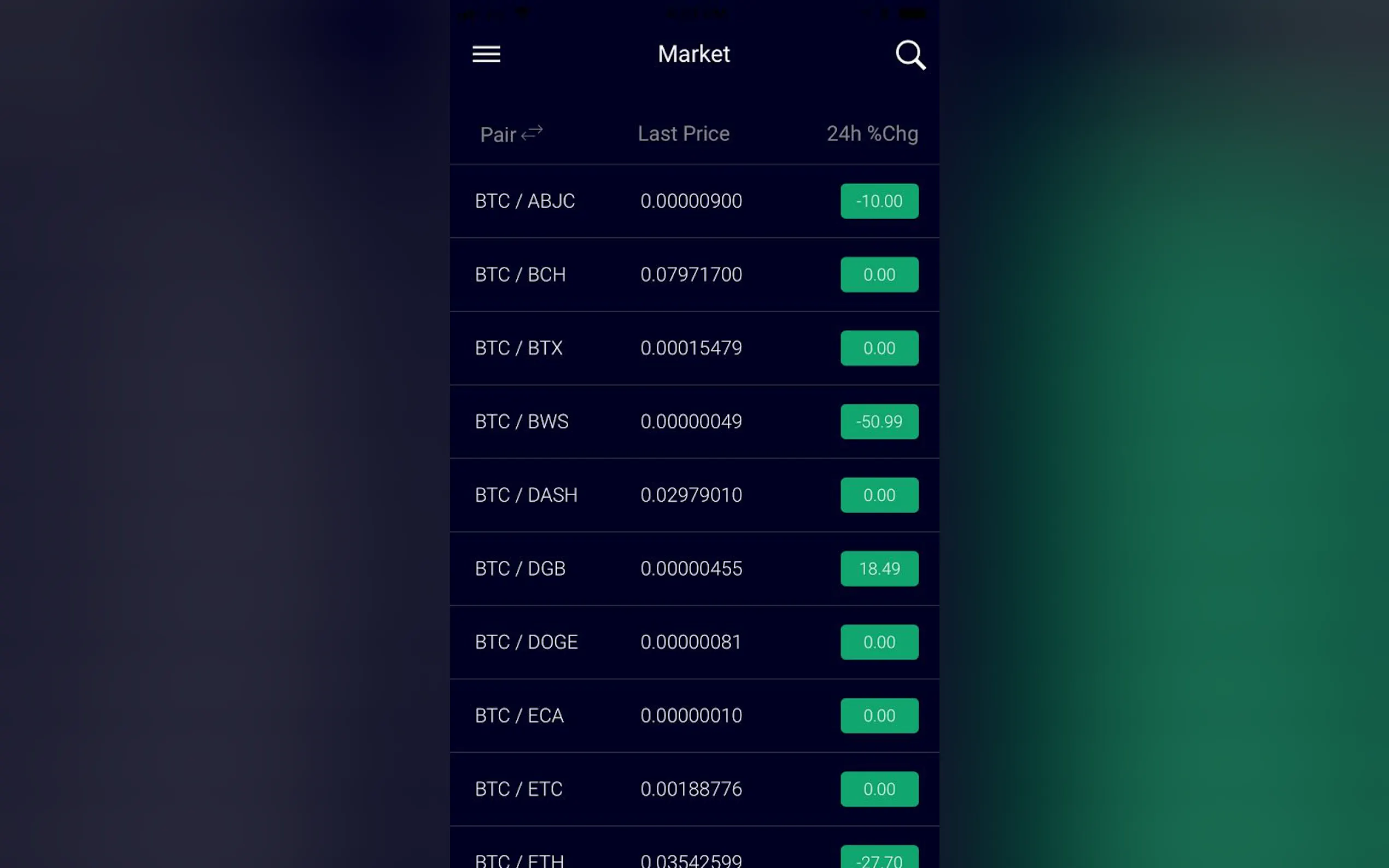Open the BTC / ABJC pair
The width and height of the screenshot is (1389, 868).
click(x=693, y=201)
